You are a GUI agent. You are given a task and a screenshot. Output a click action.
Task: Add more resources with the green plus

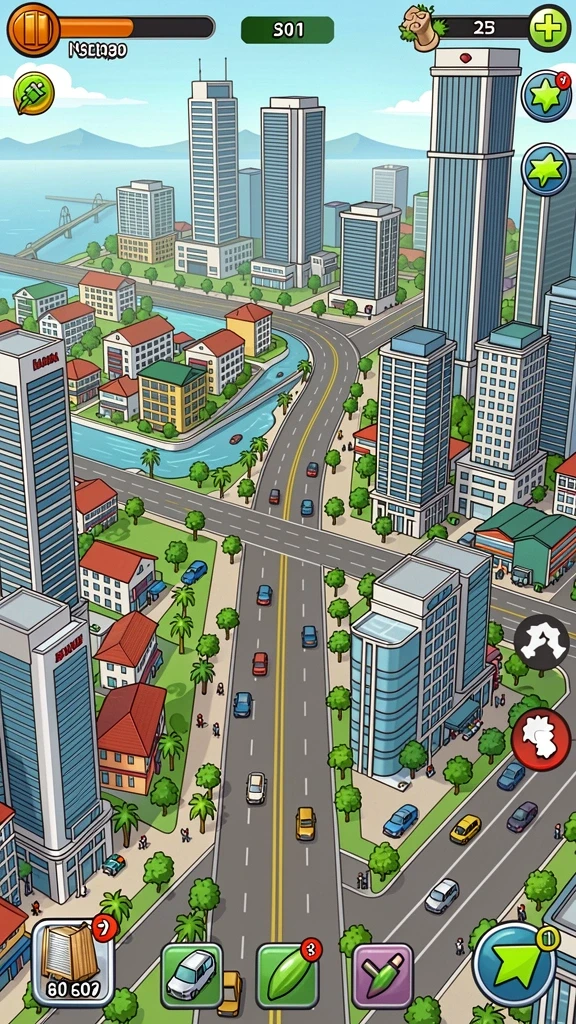tap(549, 28)
